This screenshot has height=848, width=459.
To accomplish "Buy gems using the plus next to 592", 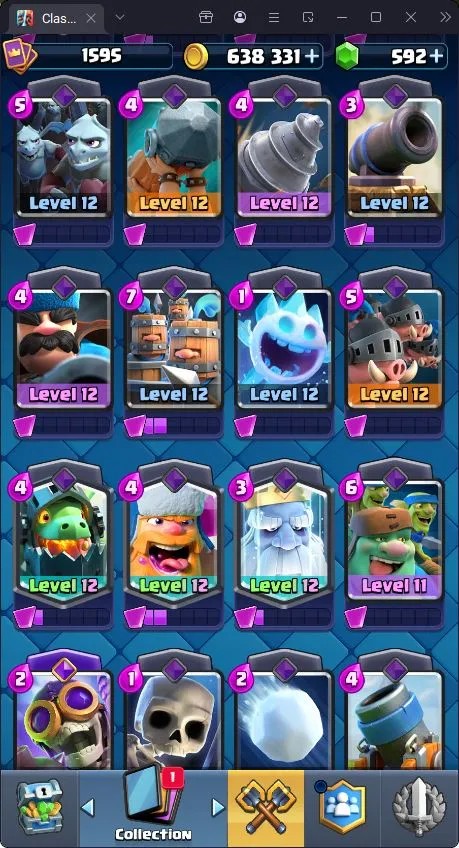I will pyautogui.click(x=436, y=56).
